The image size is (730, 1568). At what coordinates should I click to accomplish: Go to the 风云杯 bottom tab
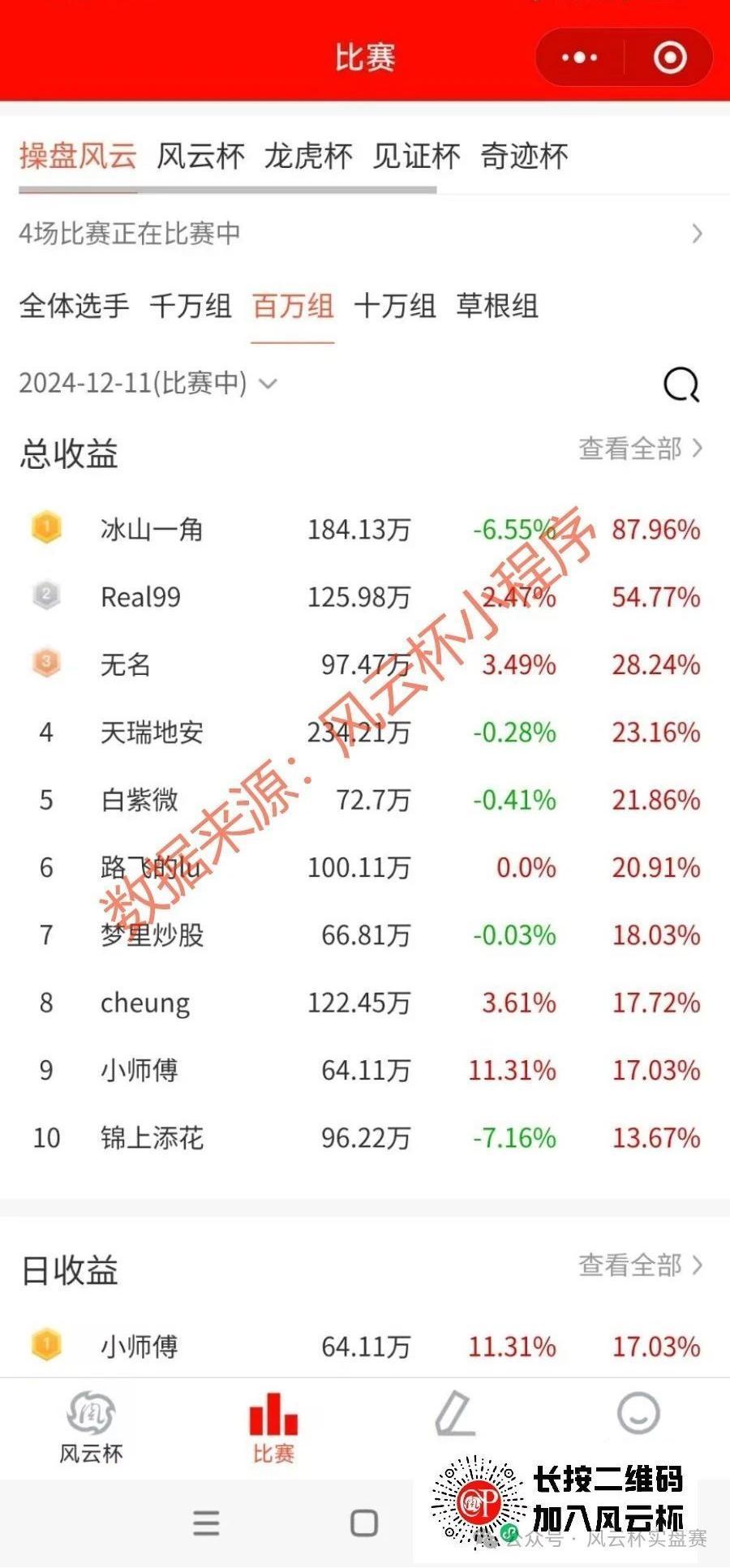[x=91, y=1427]
